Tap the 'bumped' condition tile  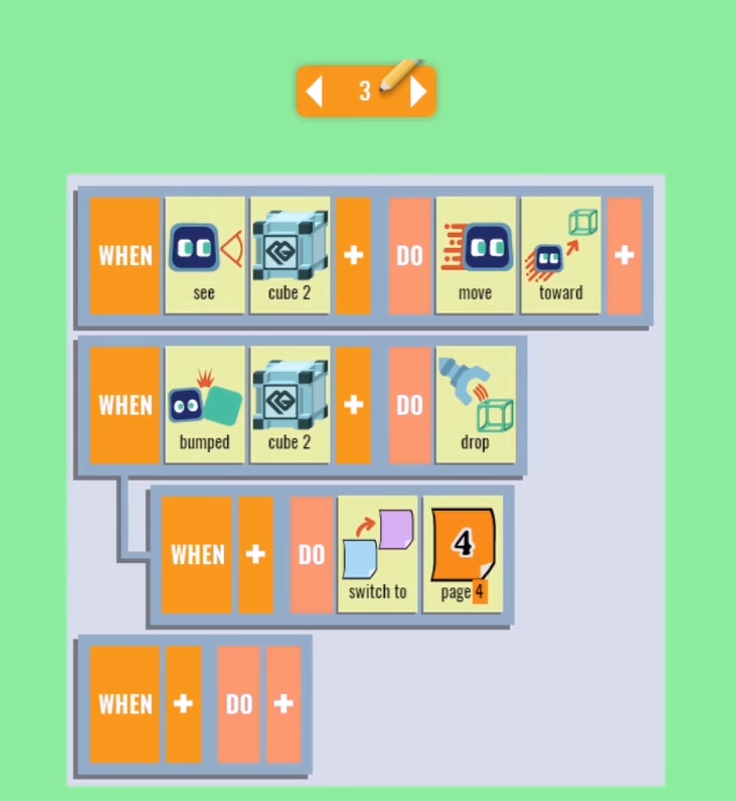205,405
